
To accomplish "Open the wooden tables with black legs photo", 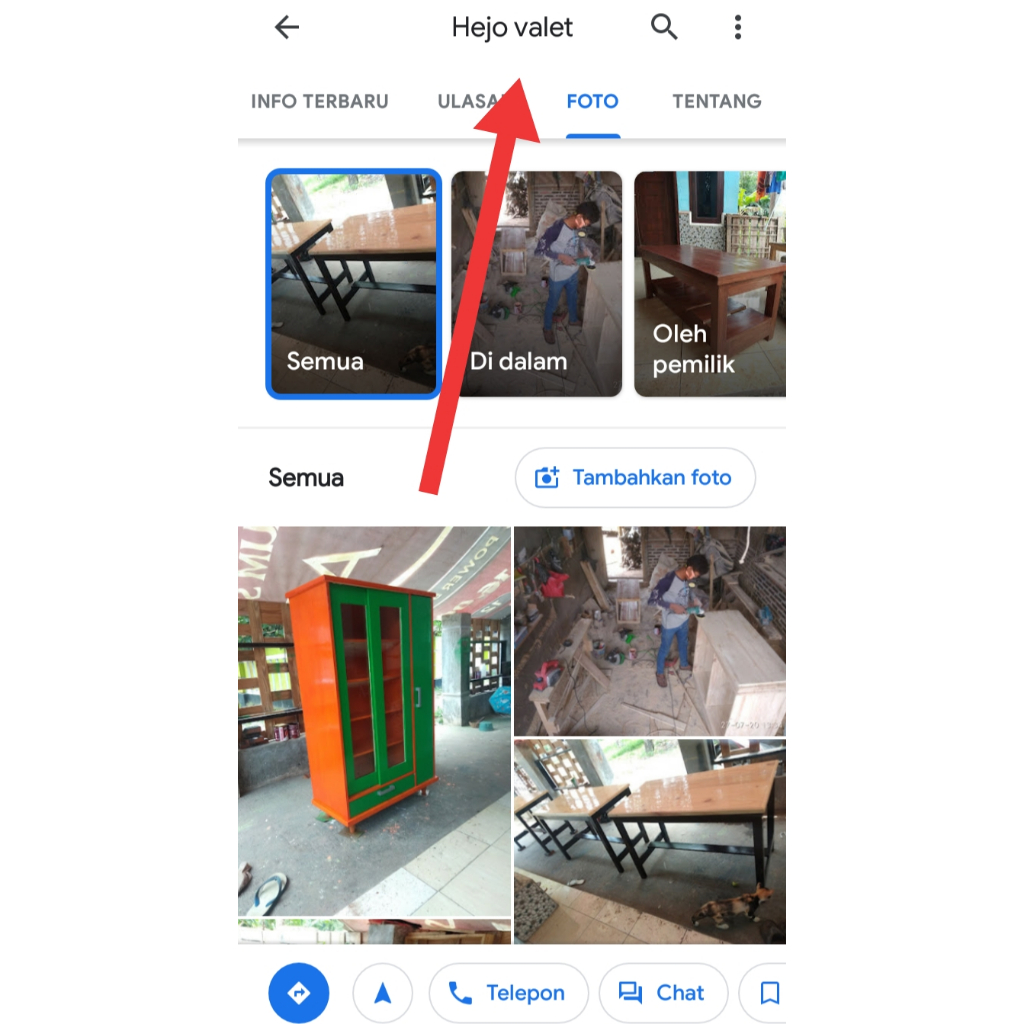I will [x=650, y=840].
